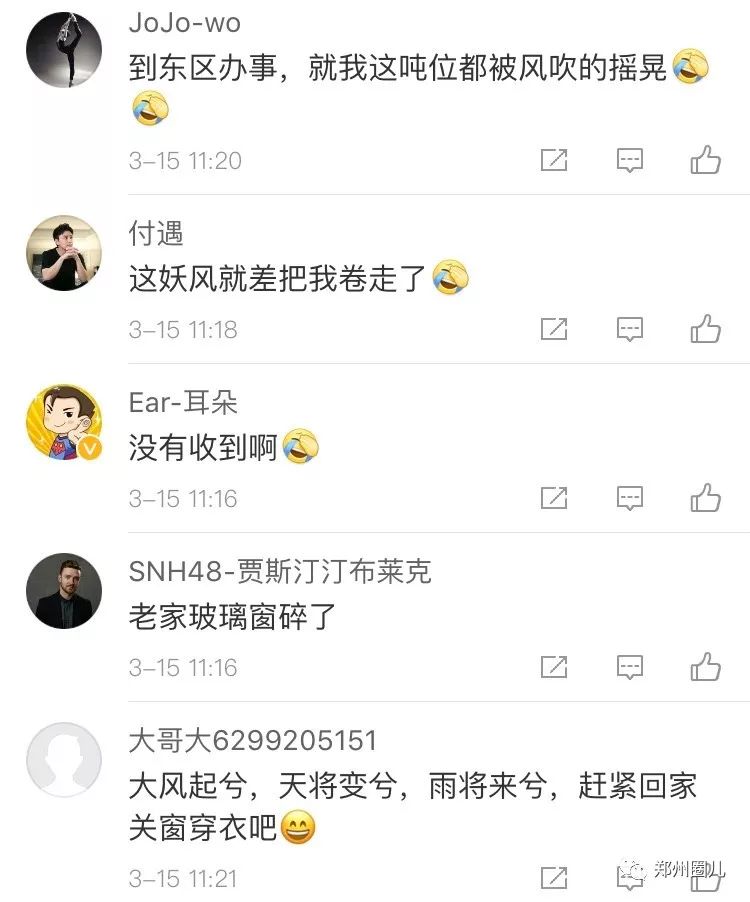Viewport: 750px width, 902px height.
Task: Open Ear-耳朵's avatar
Action: click(64, 422)
